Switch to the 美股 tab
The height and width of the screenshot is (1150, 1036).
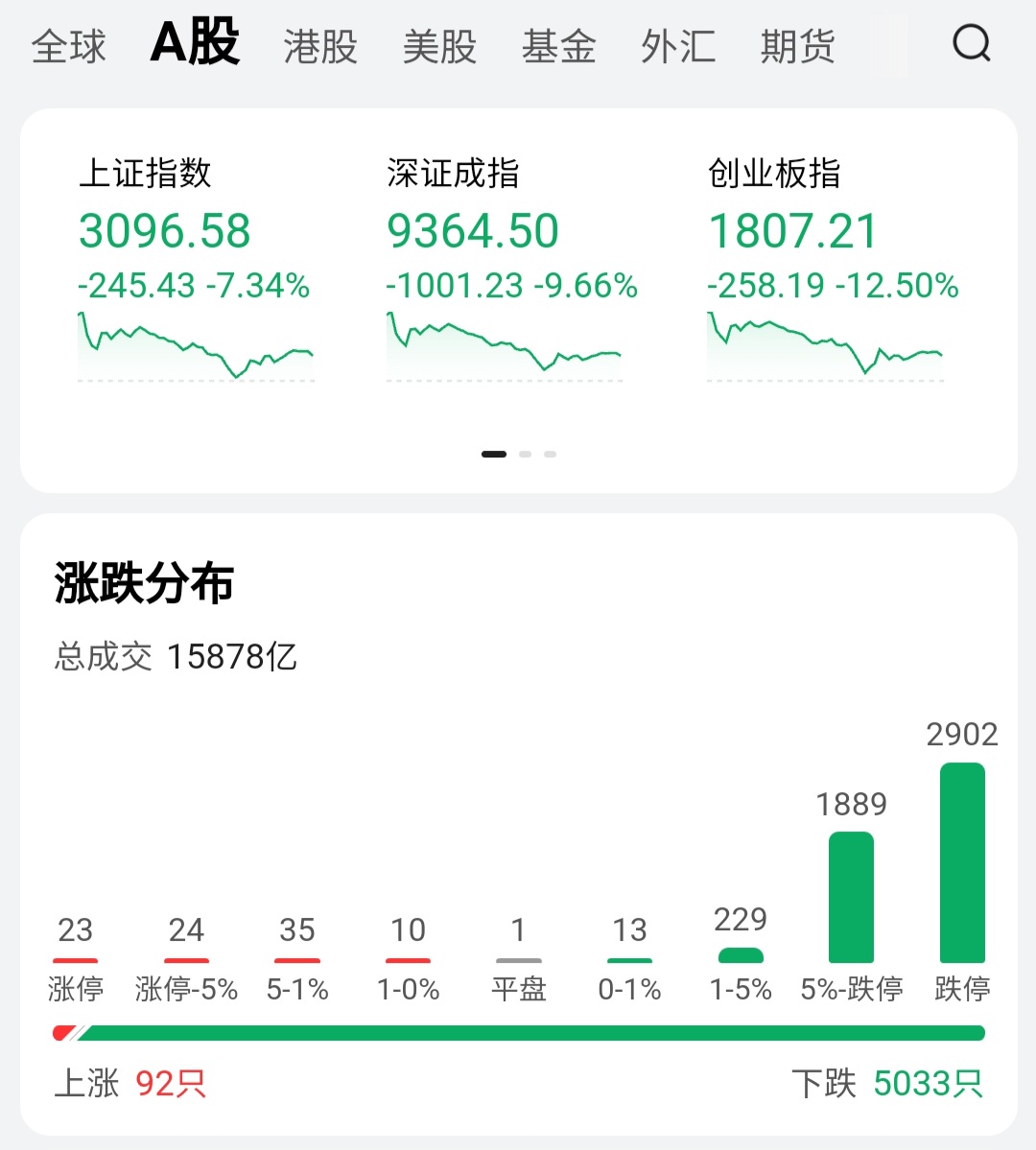440,46
